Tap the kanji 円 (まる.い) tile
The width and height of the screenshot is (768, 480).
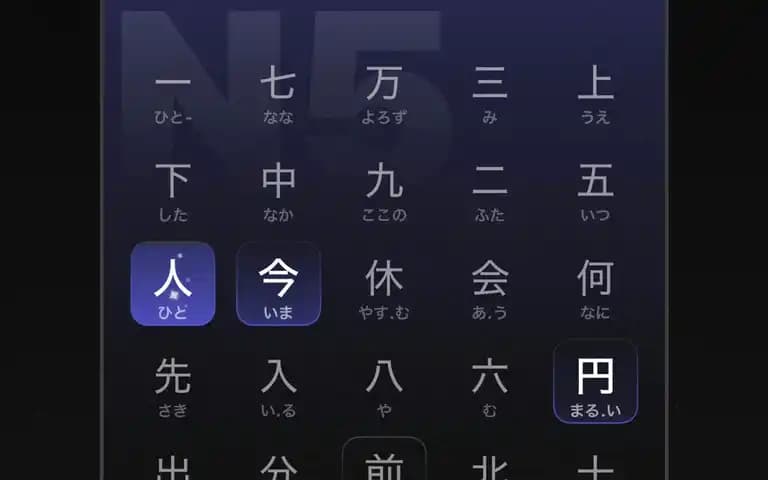point(595,382)
